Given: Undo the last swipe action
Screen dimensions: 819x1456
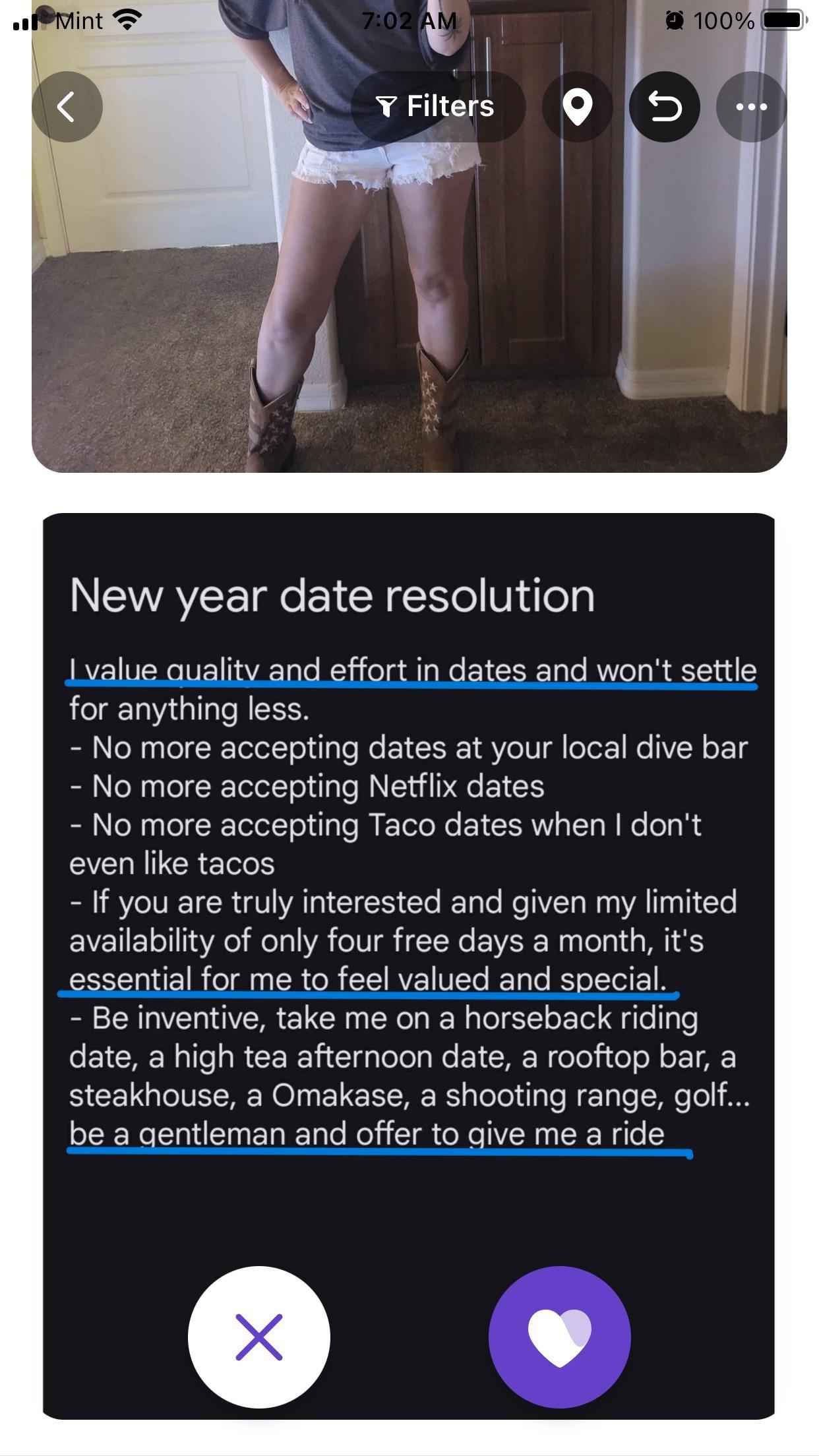Looking at the screenshot, I should [664, 107].
